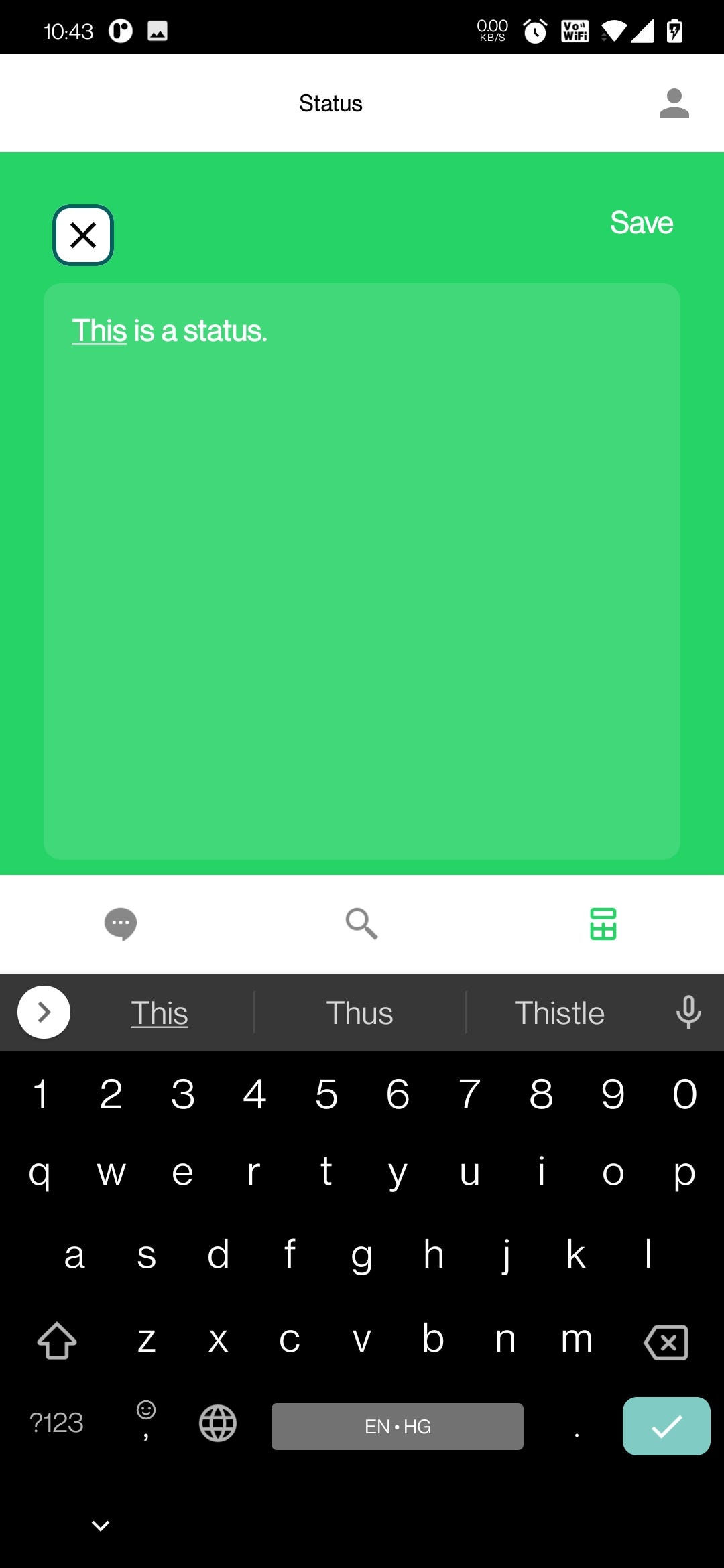The width and height of the screenshot is (724, 1568).
Task: Collapse the keyboard with the down chevron
Action: (99, 1525)
